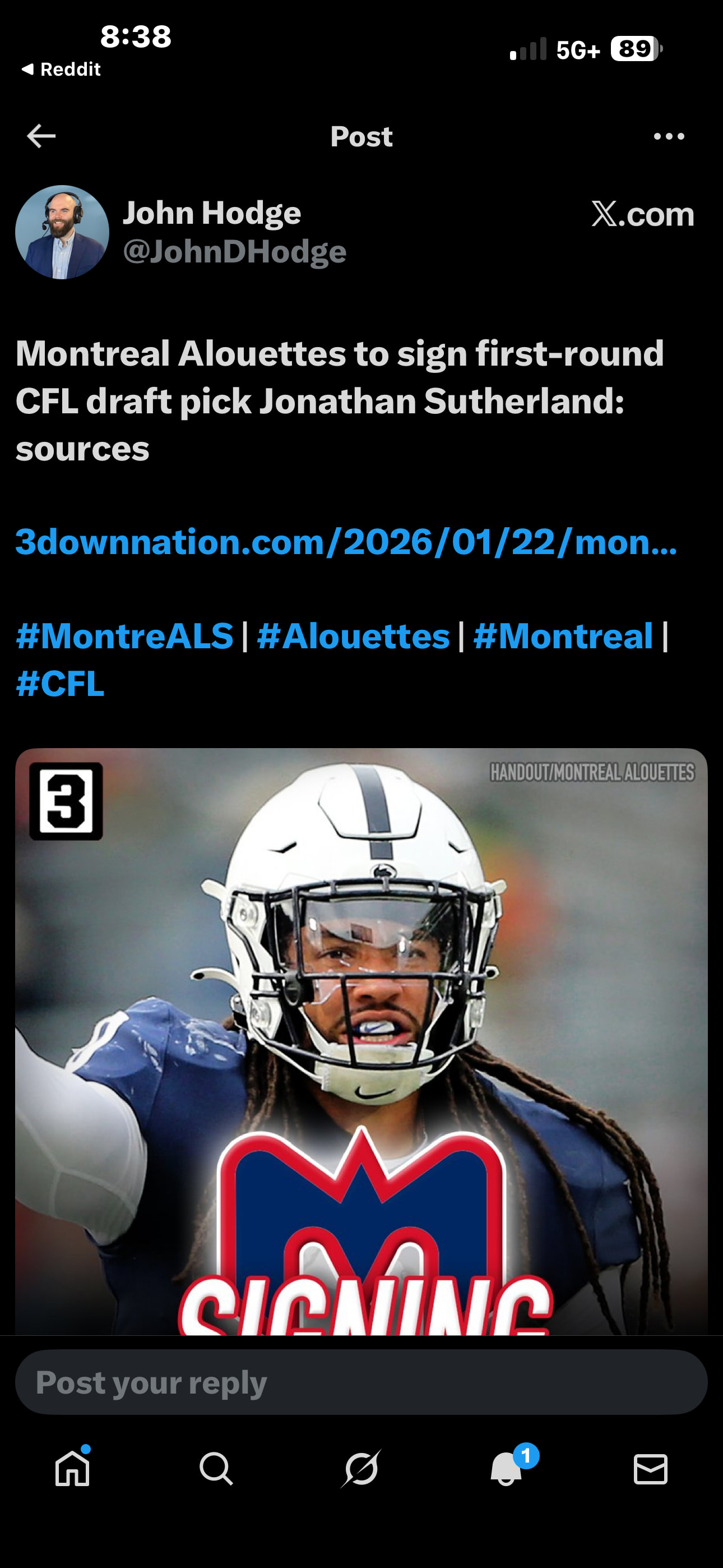Open the #CFL hashtag
Viewport: 723px width, 1568px height.
coord(59,684)
